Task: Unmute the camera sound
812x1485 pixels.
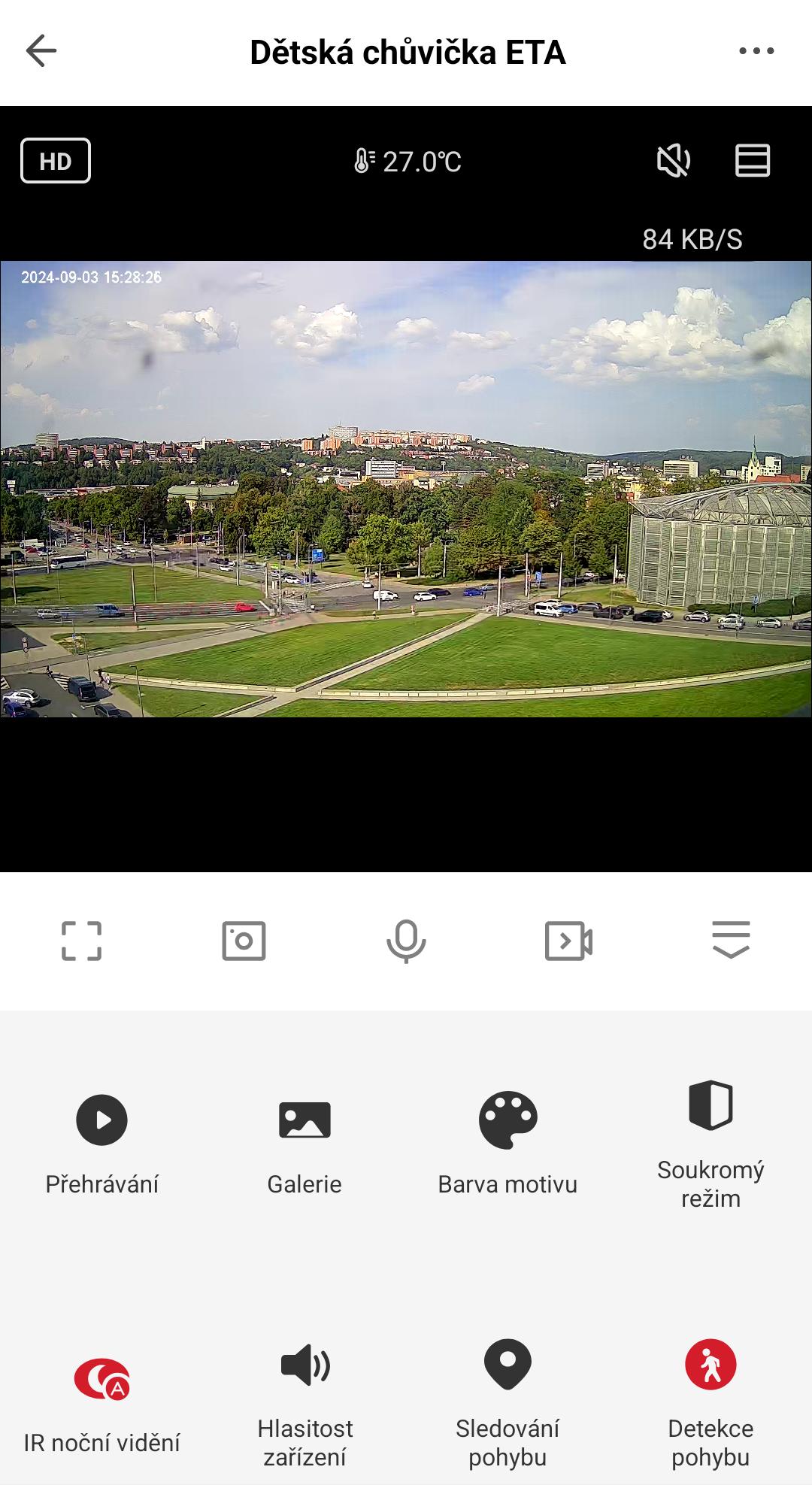Action: [x=673, y=161]
